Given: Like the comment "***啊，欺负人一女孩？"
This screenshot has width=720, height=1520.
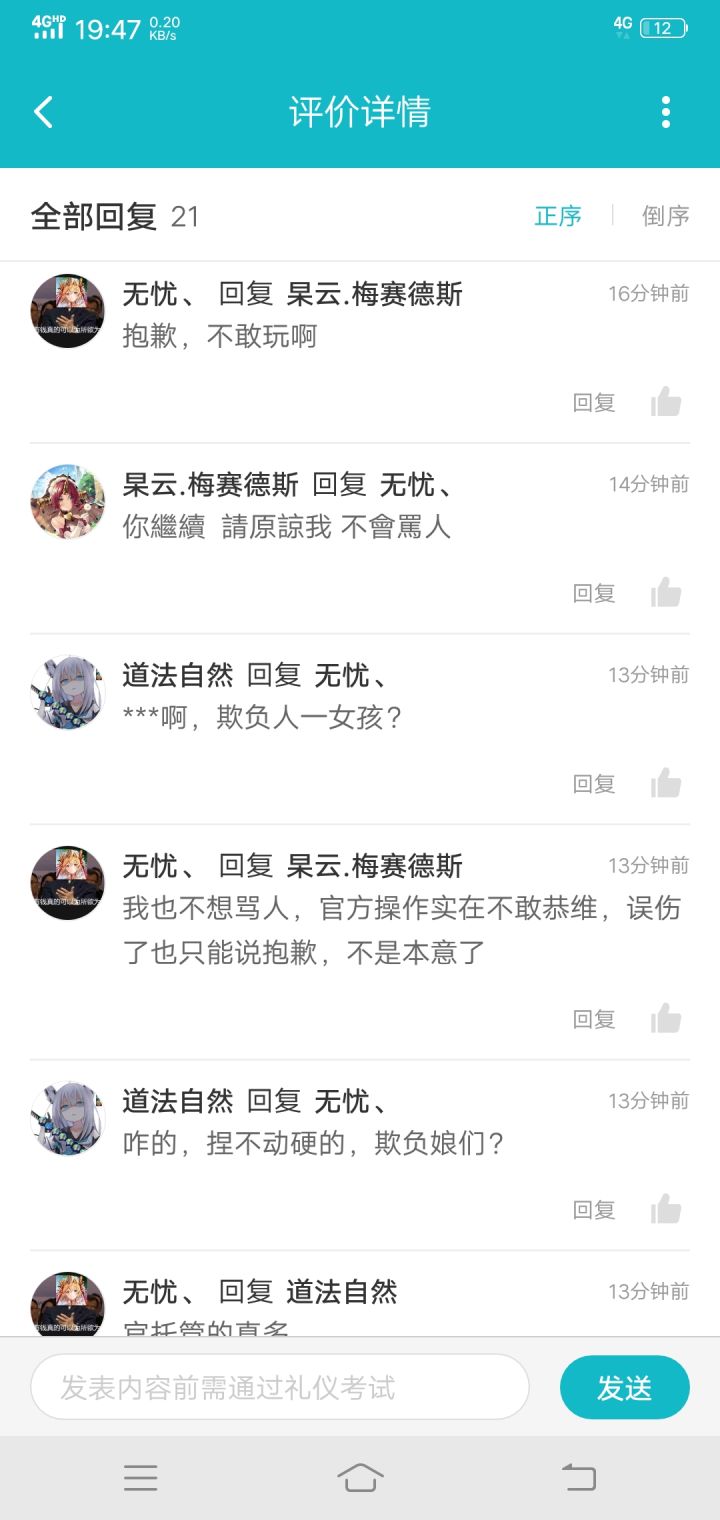Looking at the screenshot, I should click(666, 783).
